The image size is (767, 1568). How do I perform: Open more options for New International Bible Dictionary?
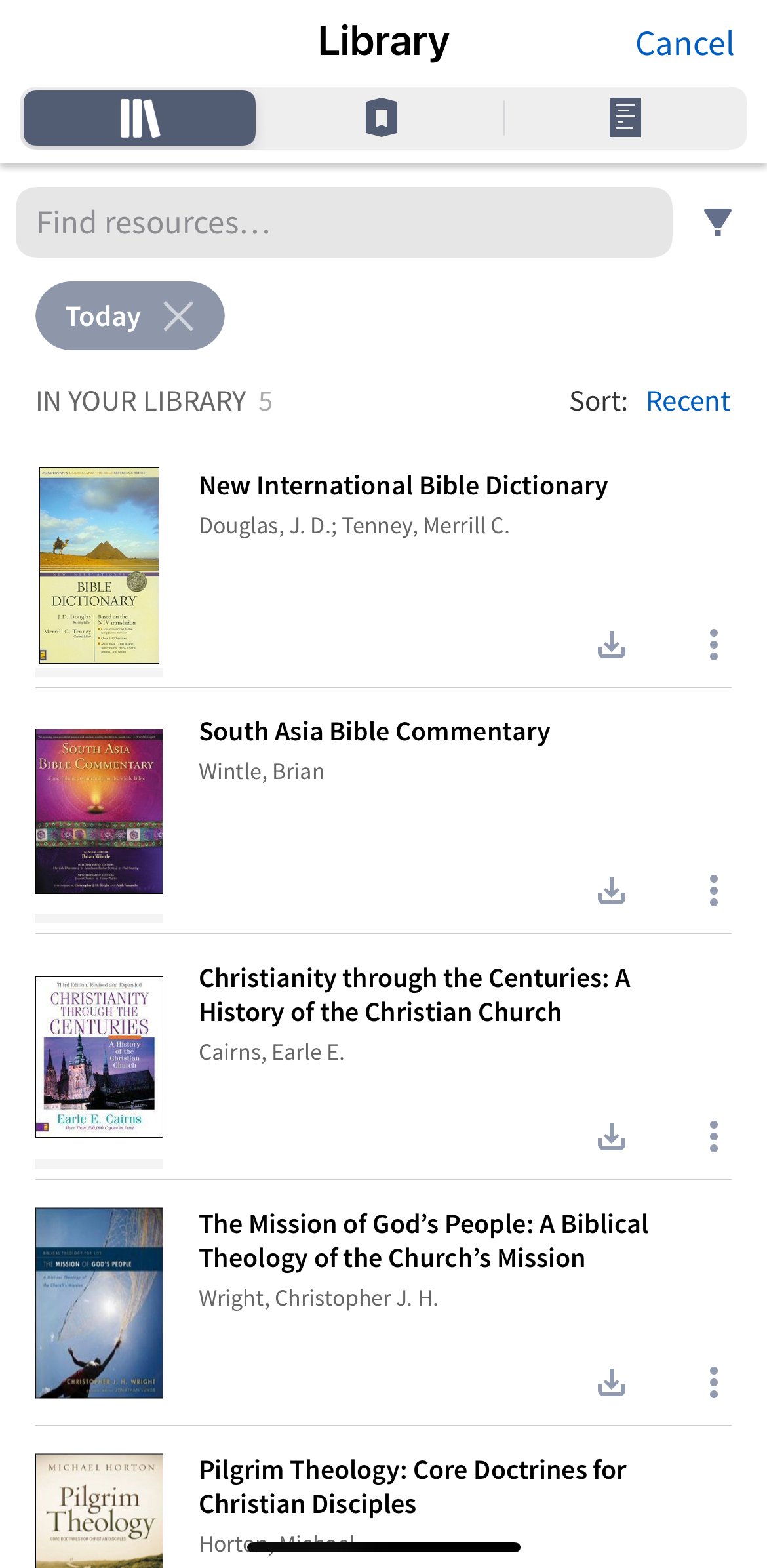coord(713,645)
